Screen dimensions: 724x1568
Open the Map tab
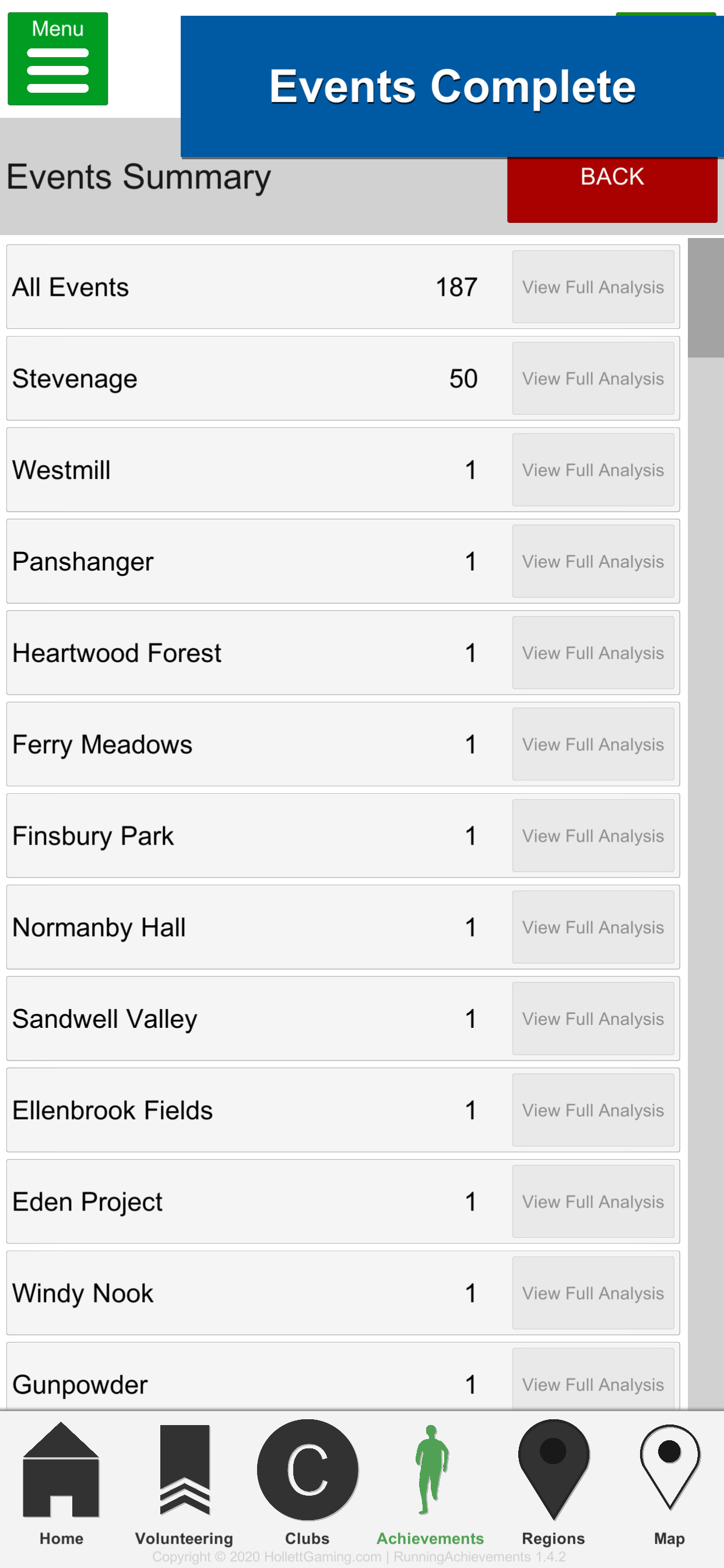point(669,1483)
